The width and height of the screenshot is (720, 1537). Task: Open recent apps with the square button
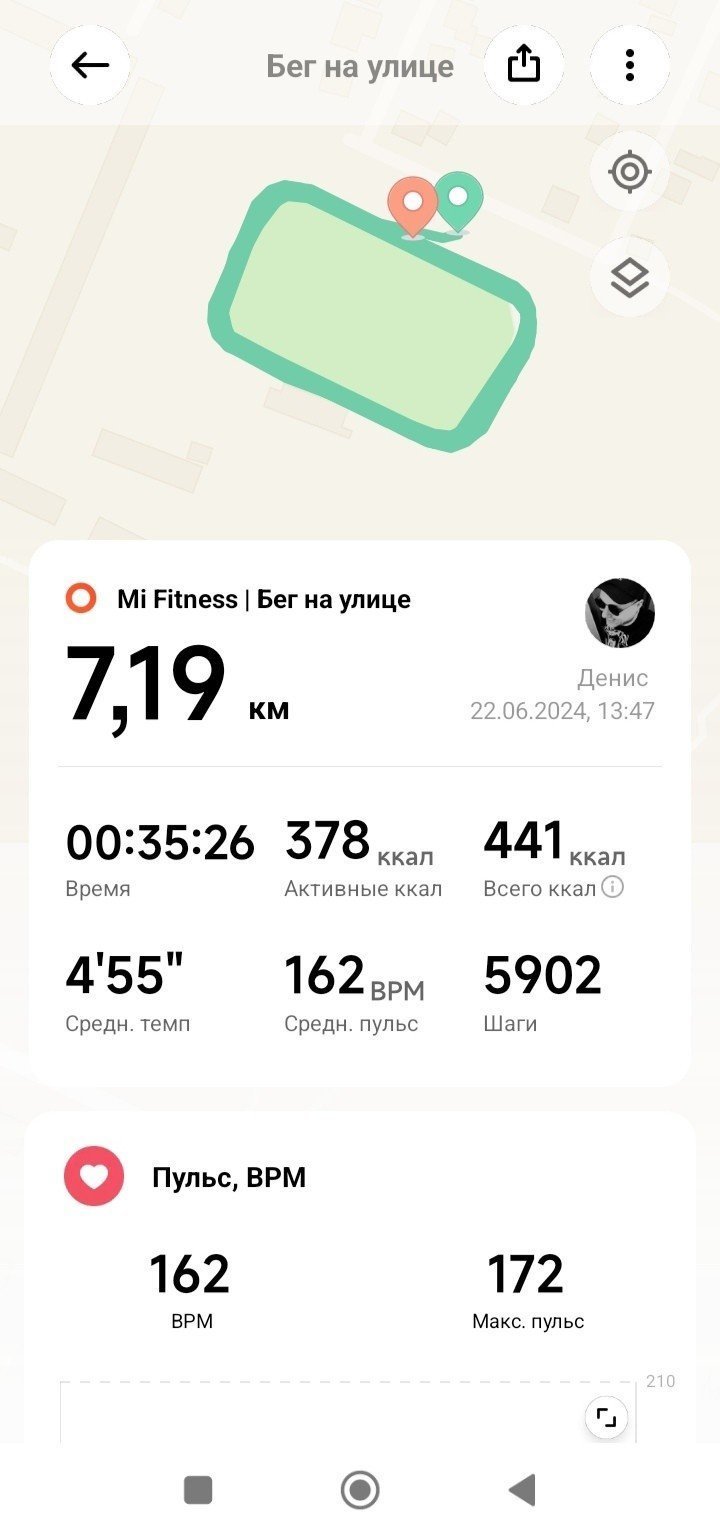point(198,1490)
